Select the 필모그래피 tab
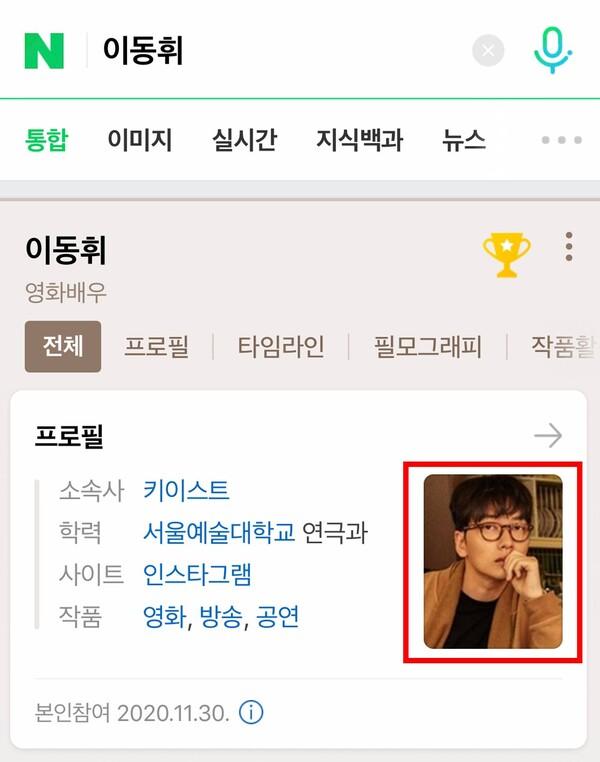This screenshot has width=600, height=762. click(x=428, y=347)
